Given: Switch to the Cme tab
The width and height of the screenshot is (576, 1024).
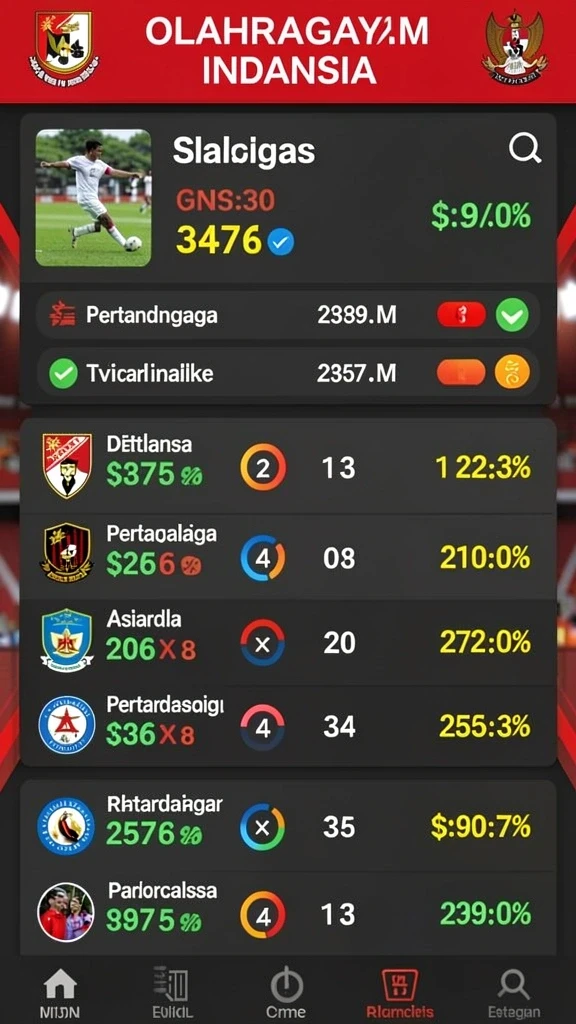Looking at the screenshot, I should point(287,991).
